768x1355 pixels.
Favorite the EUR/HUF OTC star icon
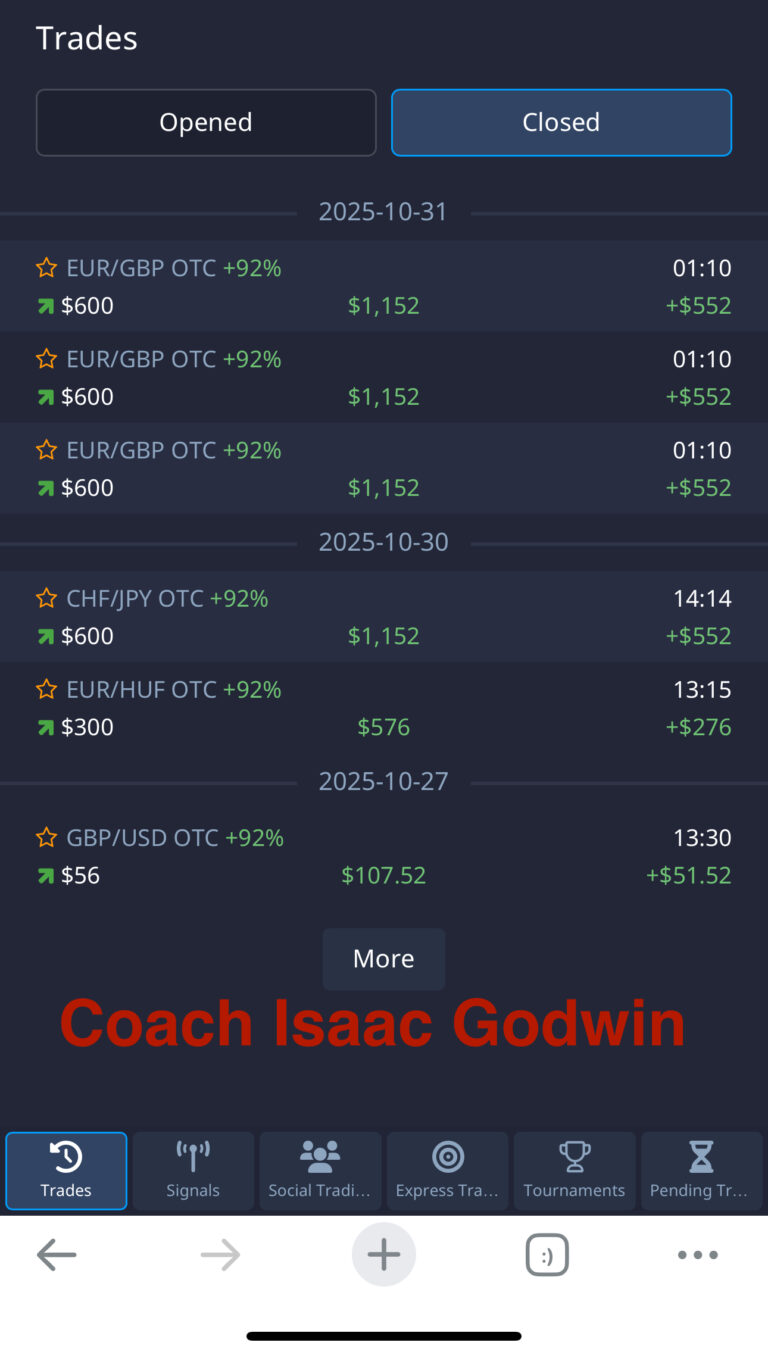pos(46,689)
